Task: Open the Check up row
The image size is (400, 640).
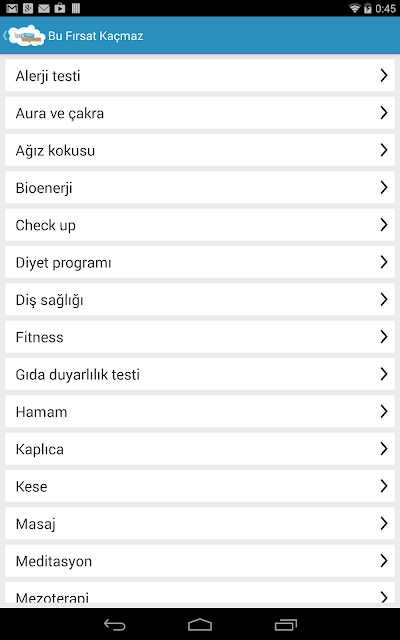Action: pyautogui.click(x=200, y=224)
